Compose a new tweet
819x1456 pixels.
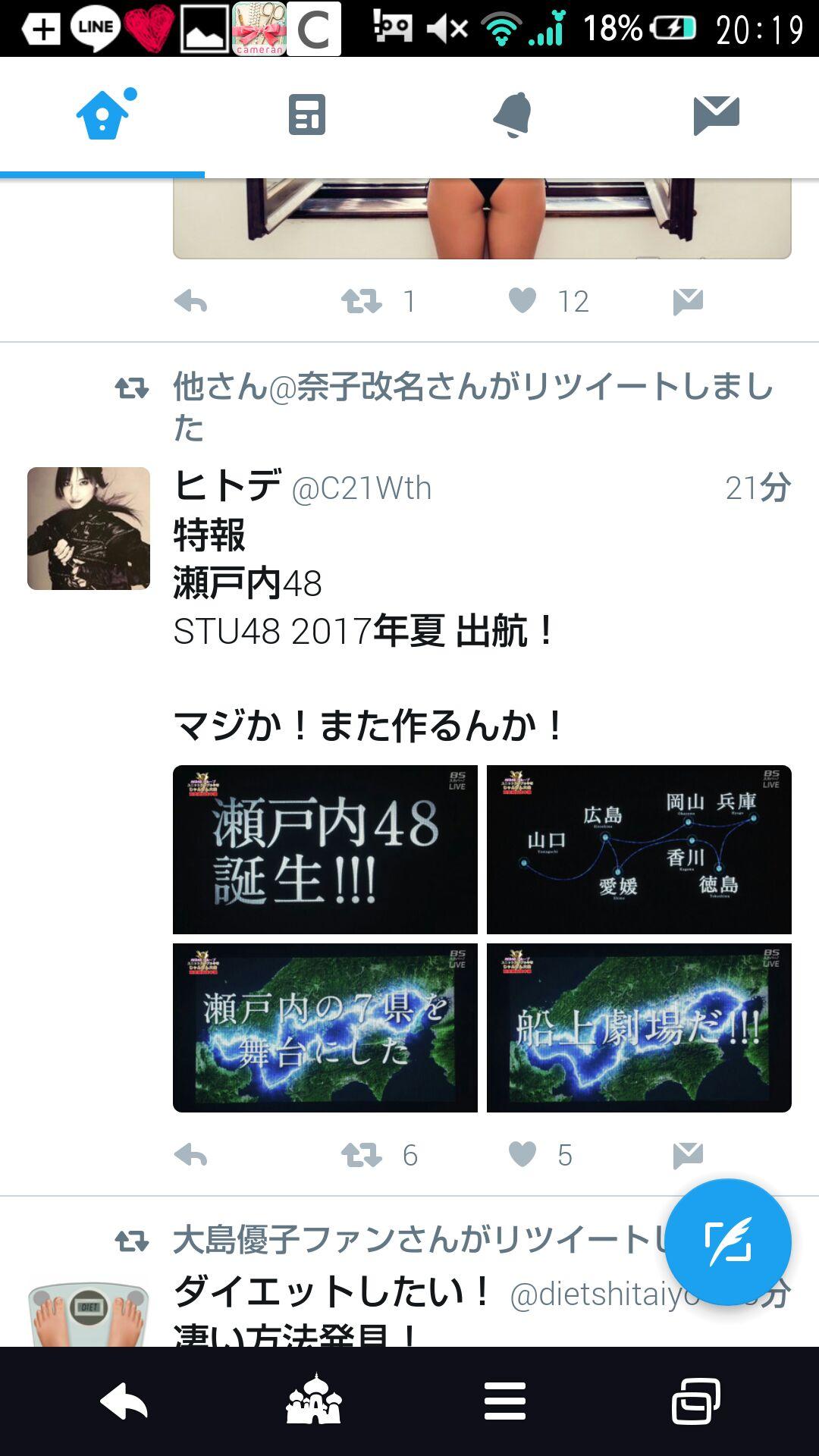[x=727, y=1242]
